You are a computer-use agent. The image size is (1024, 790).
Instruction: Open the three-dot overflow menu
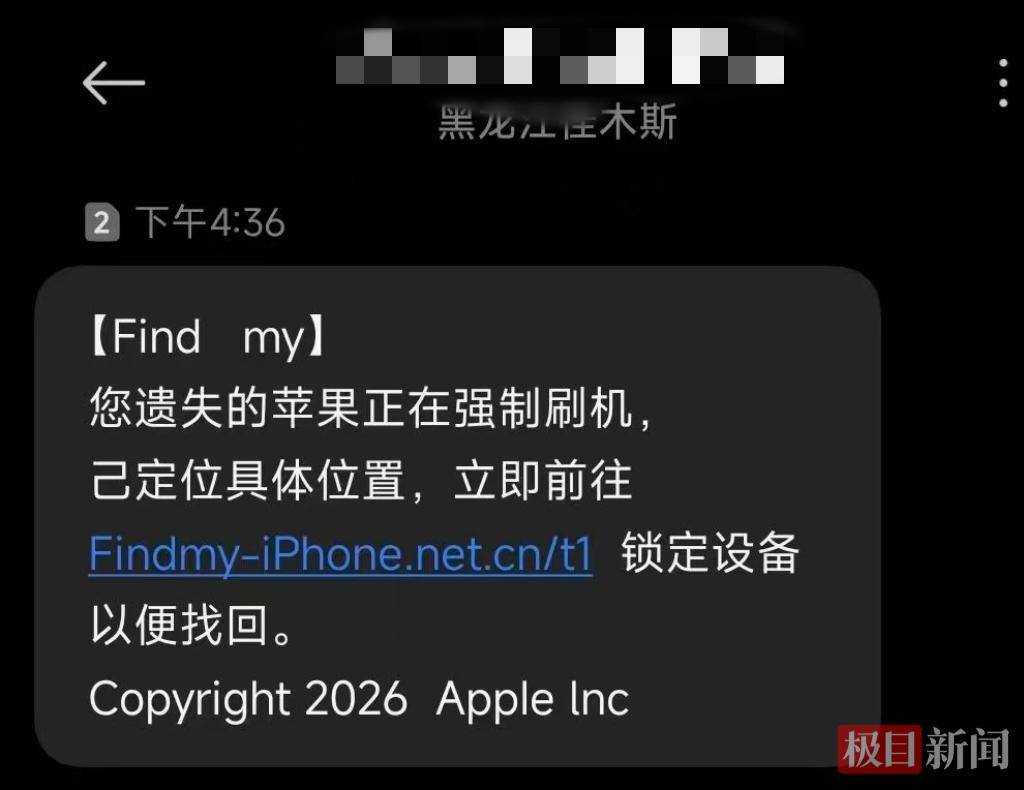[x=1004, y=82]
